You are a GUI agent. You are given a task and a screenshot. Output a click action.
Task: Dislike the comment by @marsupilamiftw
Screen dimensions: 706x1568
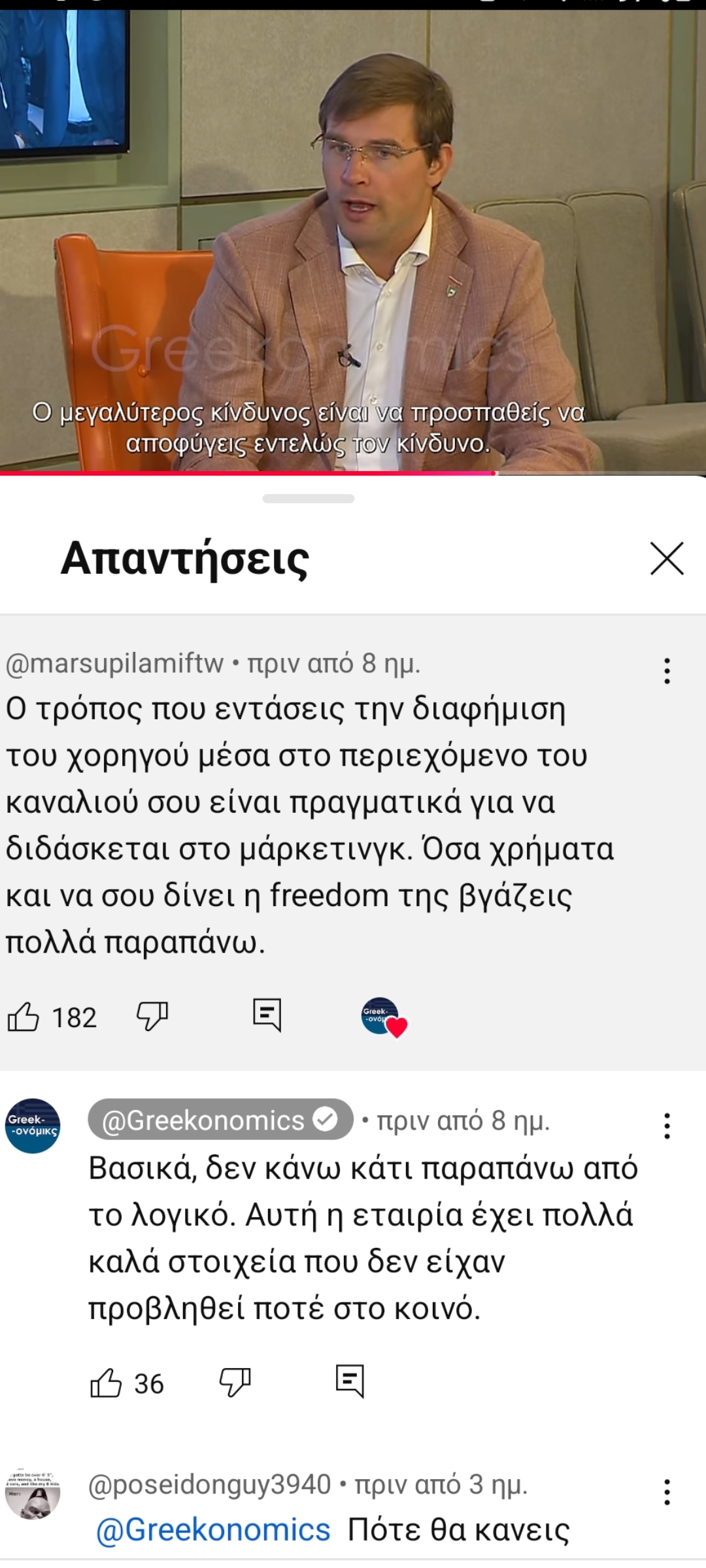152,1016
